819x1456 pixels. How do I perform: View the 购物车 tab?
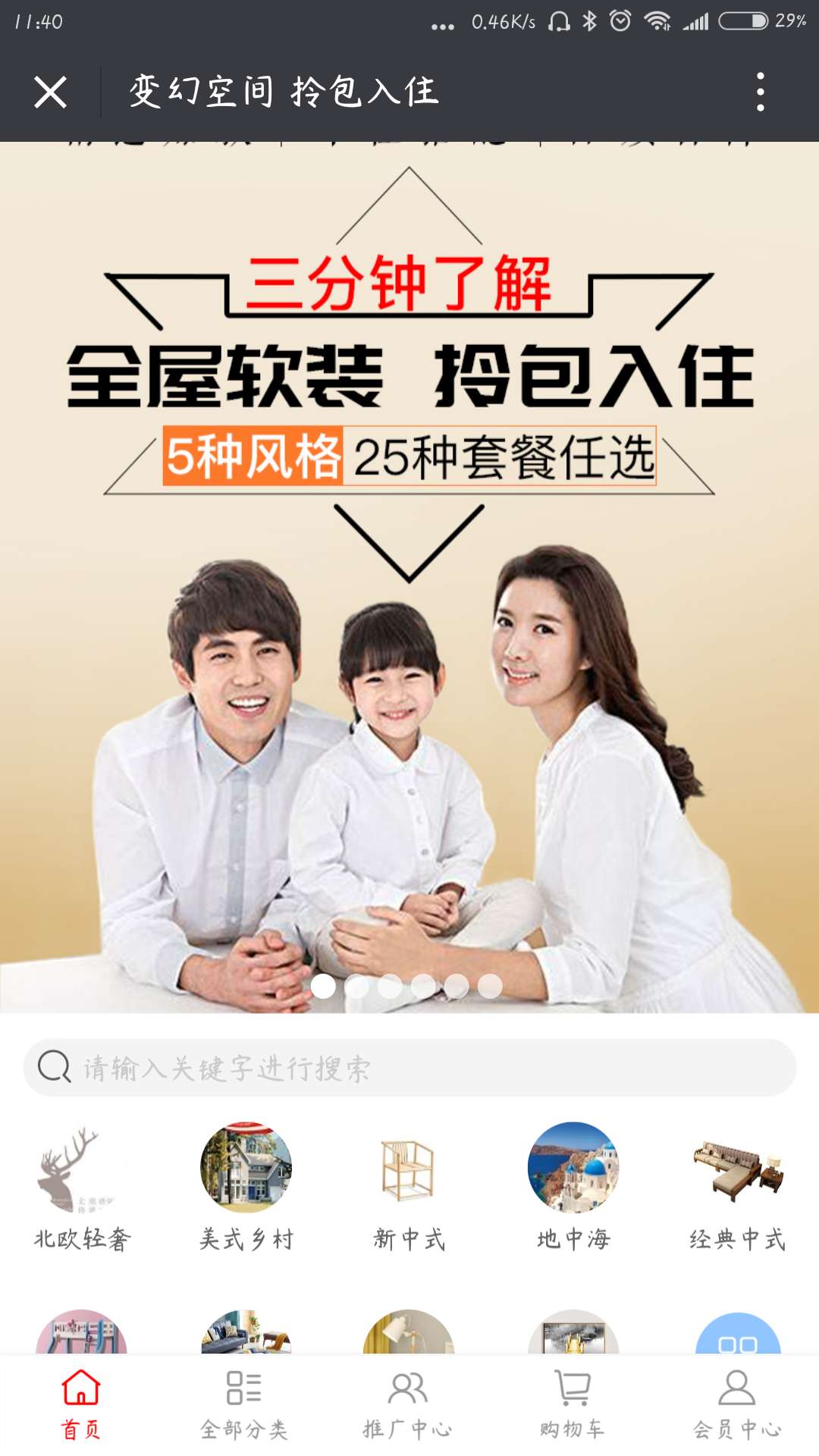coord(573,1404)
